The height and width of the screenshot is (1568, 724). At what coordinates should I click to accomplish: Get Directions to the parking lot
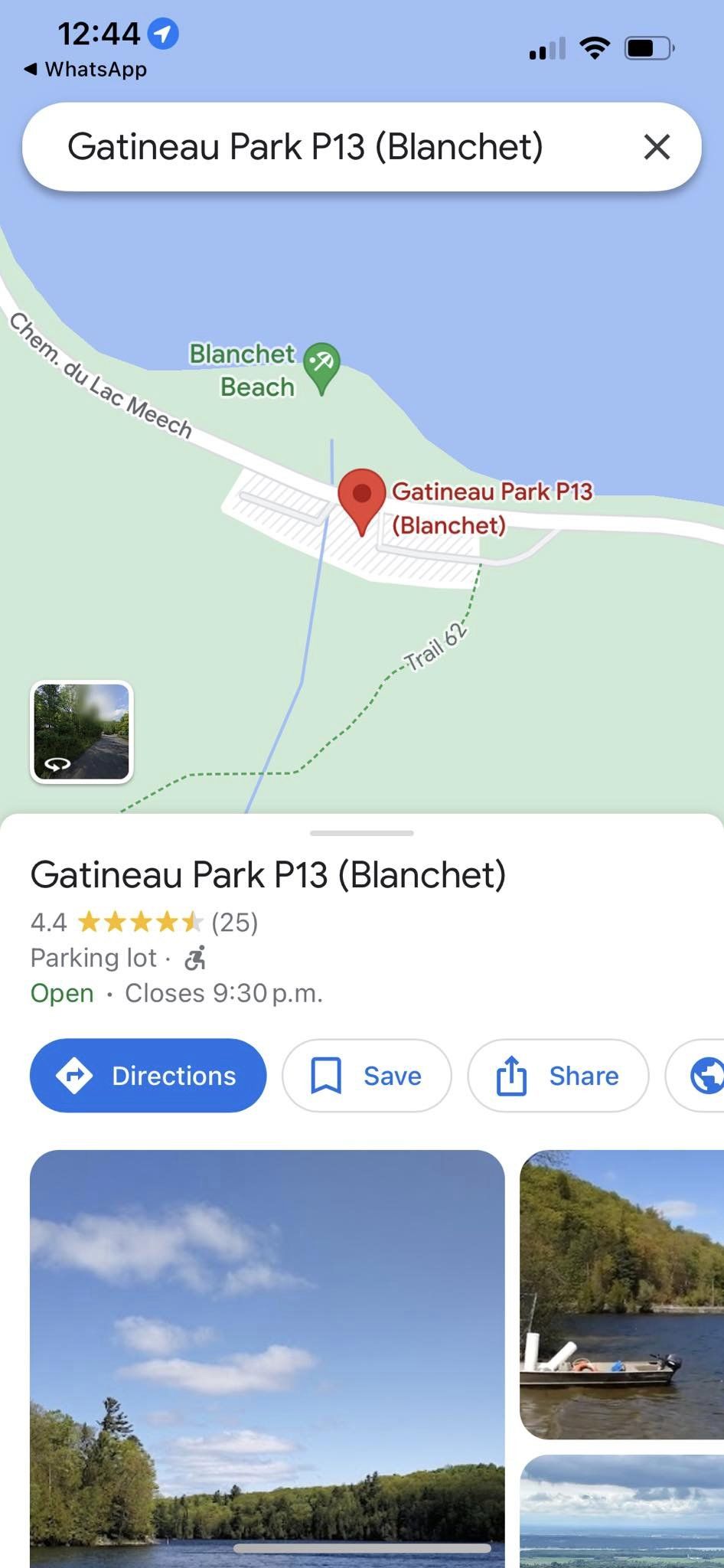(148, 1076)
